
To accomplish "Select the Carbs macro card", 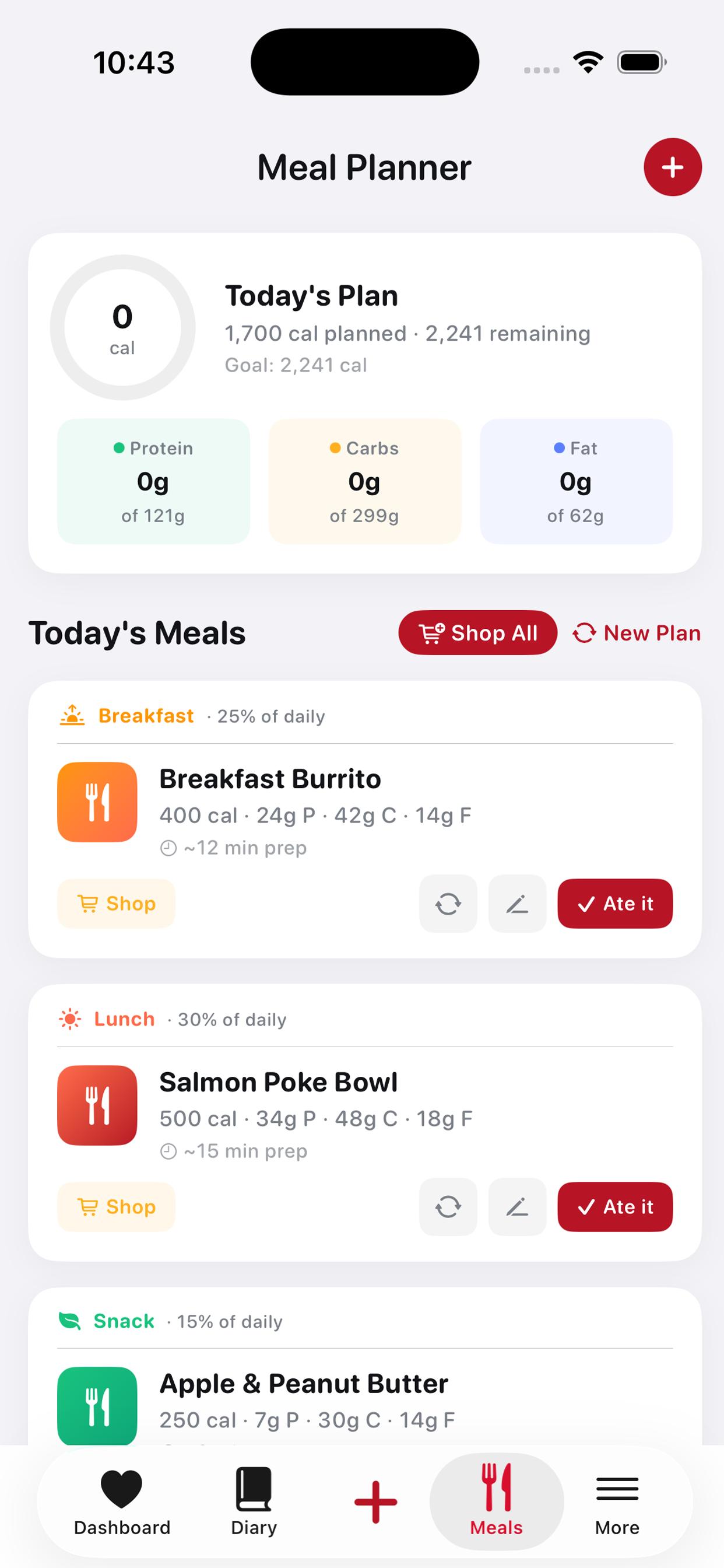I will point(364,481).
